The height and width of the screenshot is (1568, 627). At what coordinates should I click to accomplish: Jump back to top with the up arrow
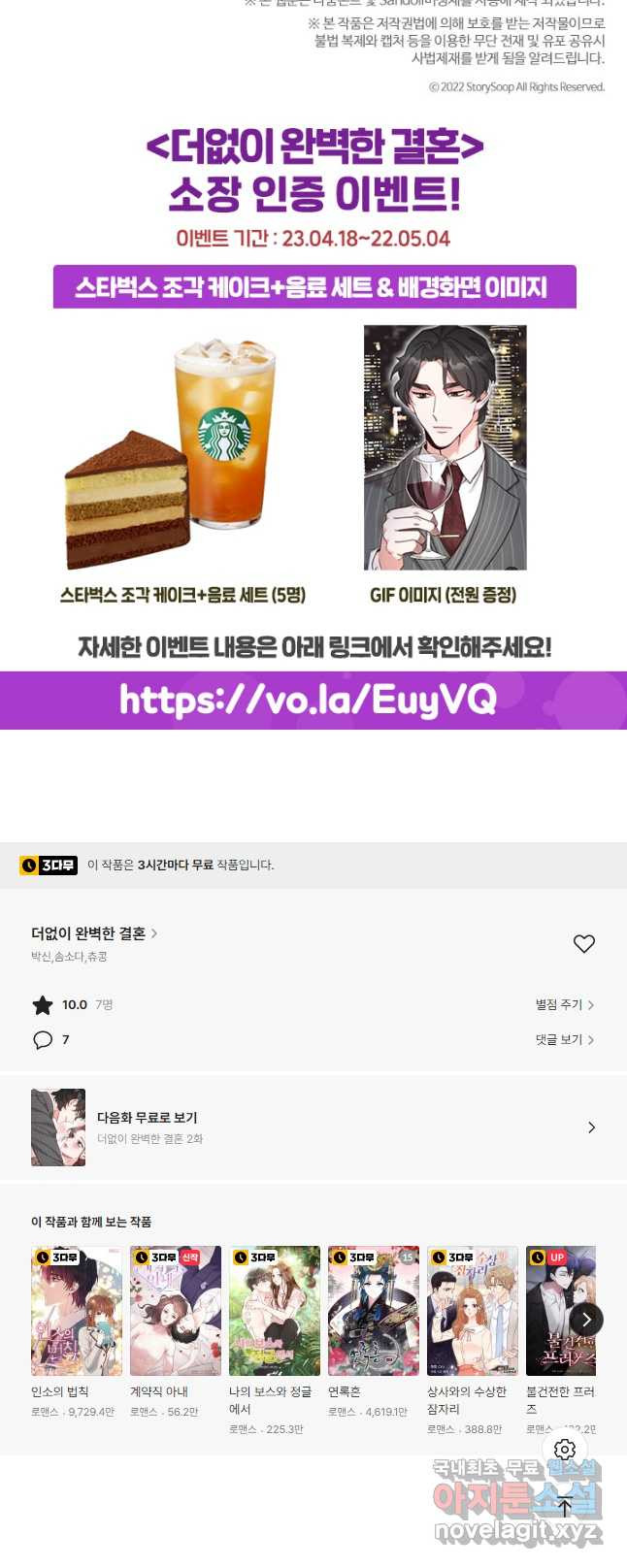pyautogui.click(x=565, y=1507)
